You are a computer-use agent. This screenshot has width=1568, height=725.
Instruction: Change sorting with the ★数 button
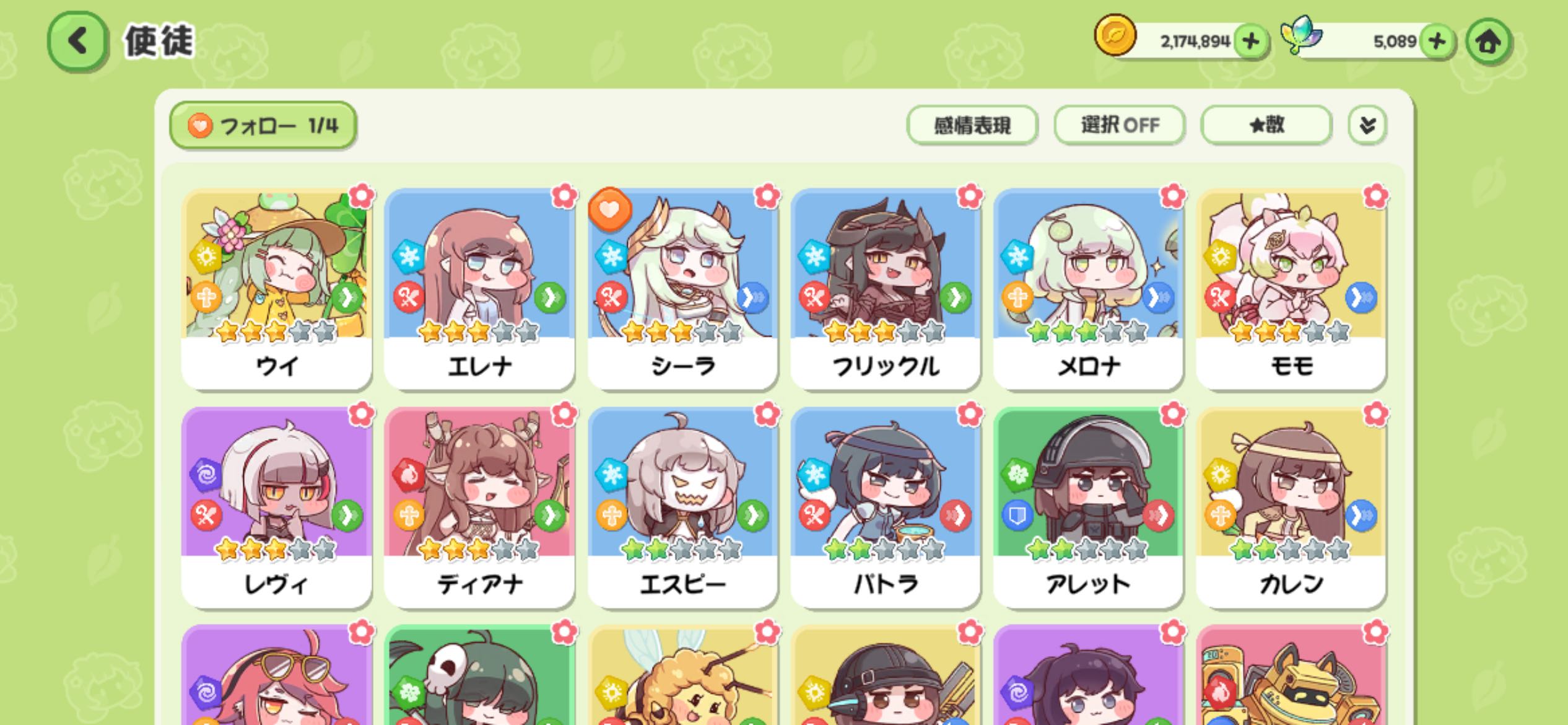[1266, 126]
